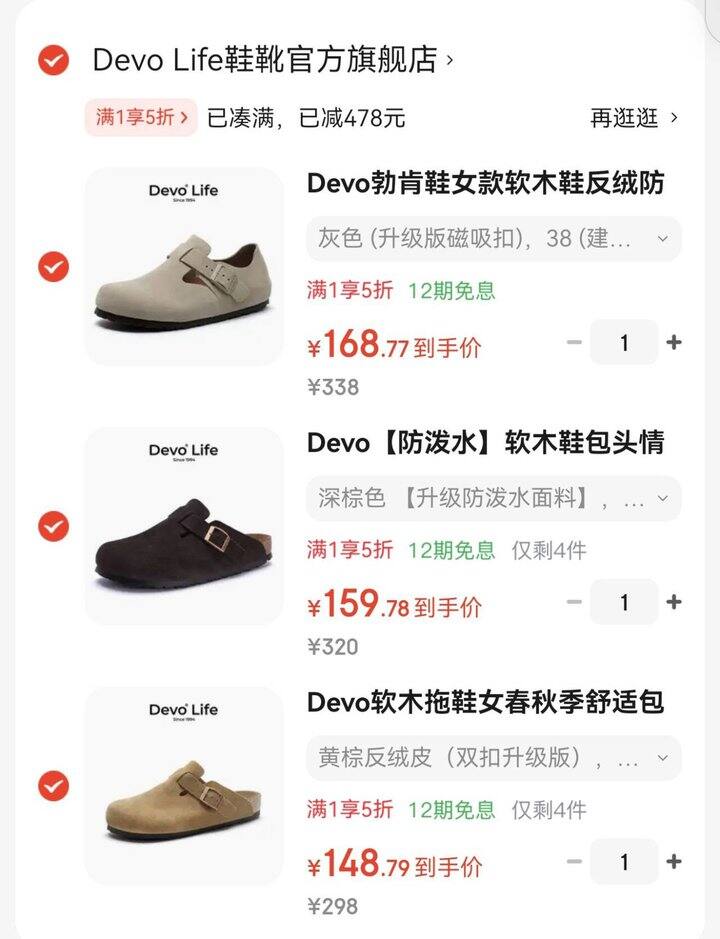Tap the 满1享5折 promotion tag under store name
Screen dimensions: 720x939
[140, 118]
